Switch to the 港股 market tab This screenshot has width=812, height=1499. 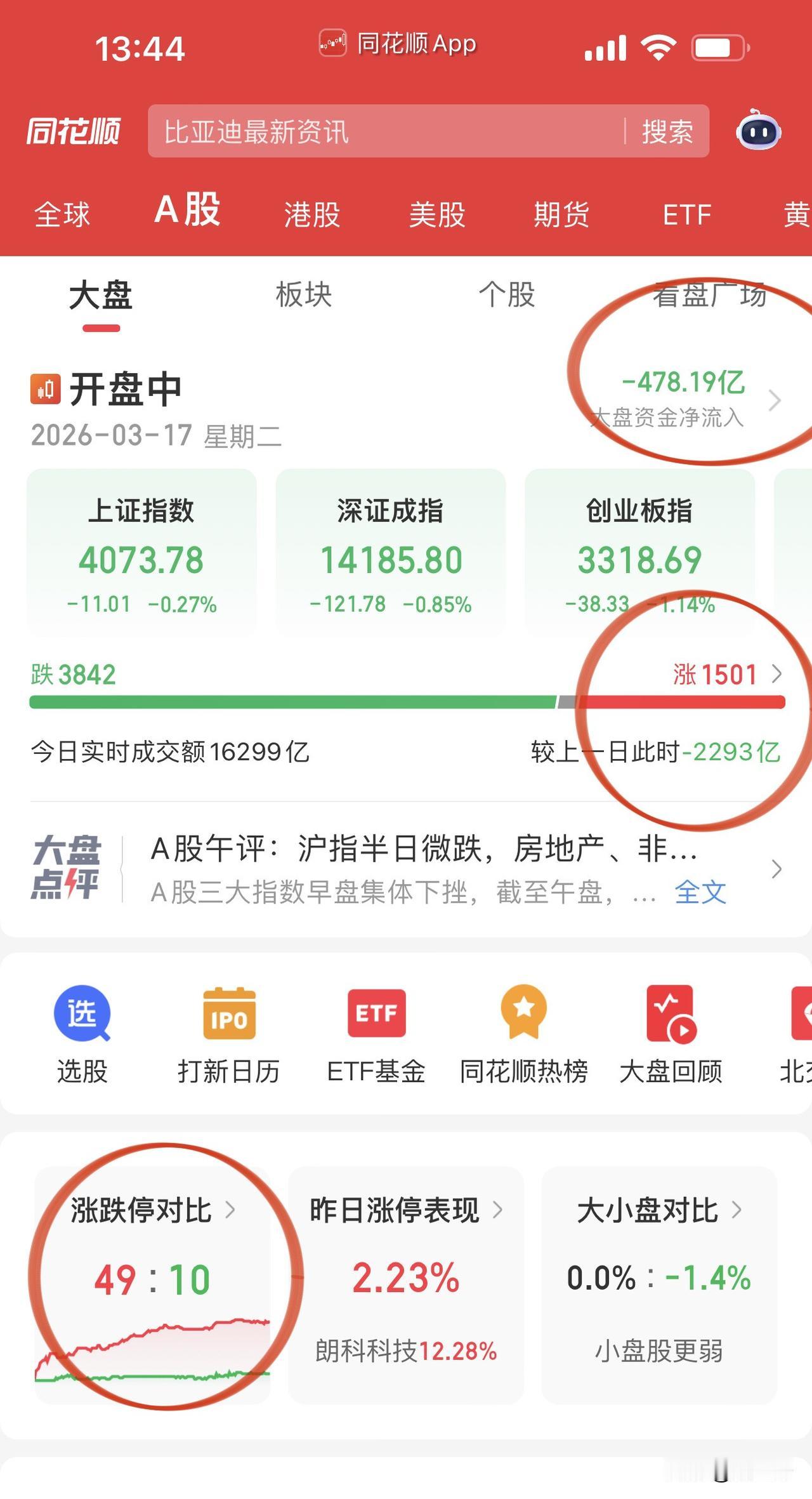(x=311, y=215)
